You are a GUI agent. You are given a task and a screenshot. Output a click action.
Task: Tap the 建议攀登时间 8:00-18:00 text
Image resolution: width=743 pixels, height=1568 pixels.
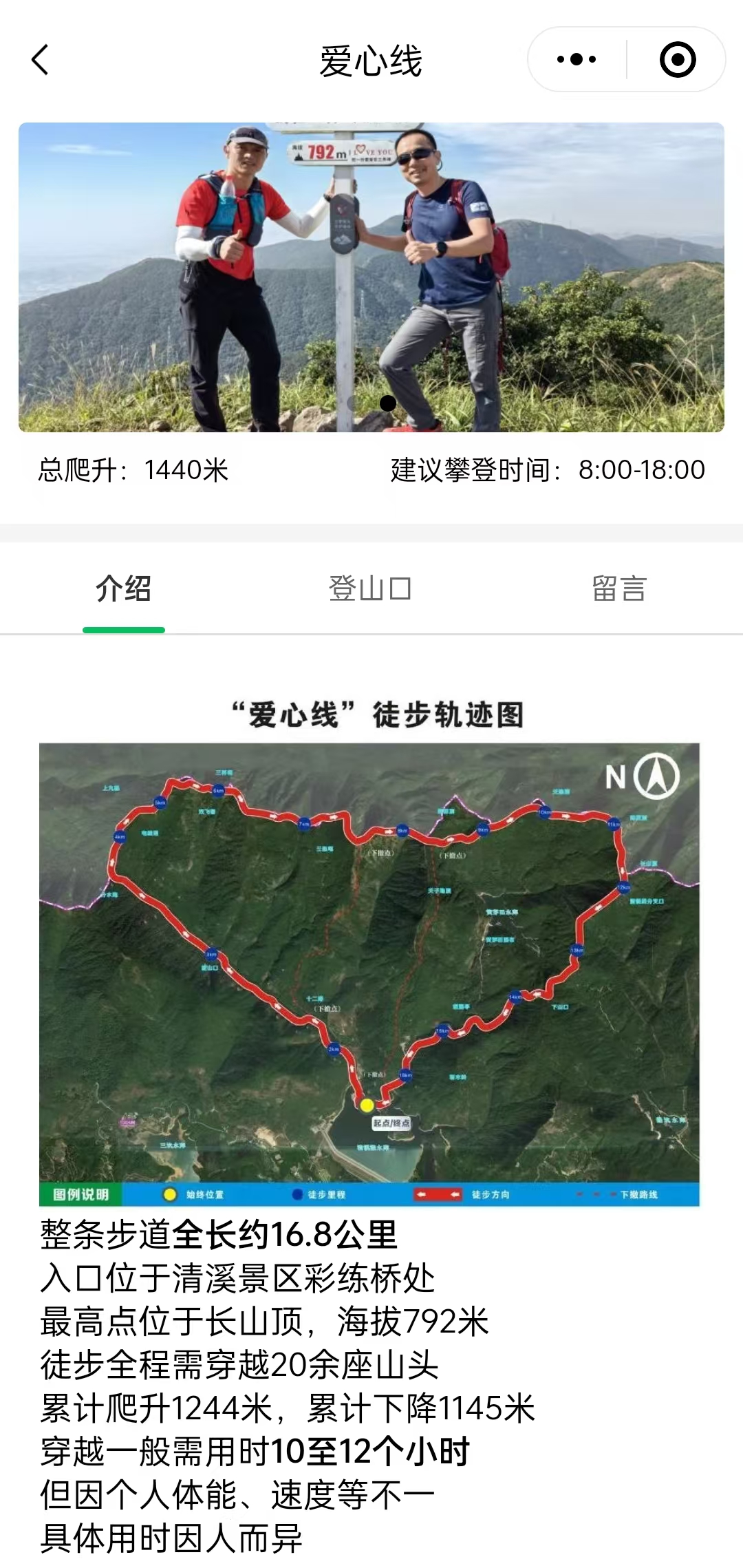click(547, 470)
